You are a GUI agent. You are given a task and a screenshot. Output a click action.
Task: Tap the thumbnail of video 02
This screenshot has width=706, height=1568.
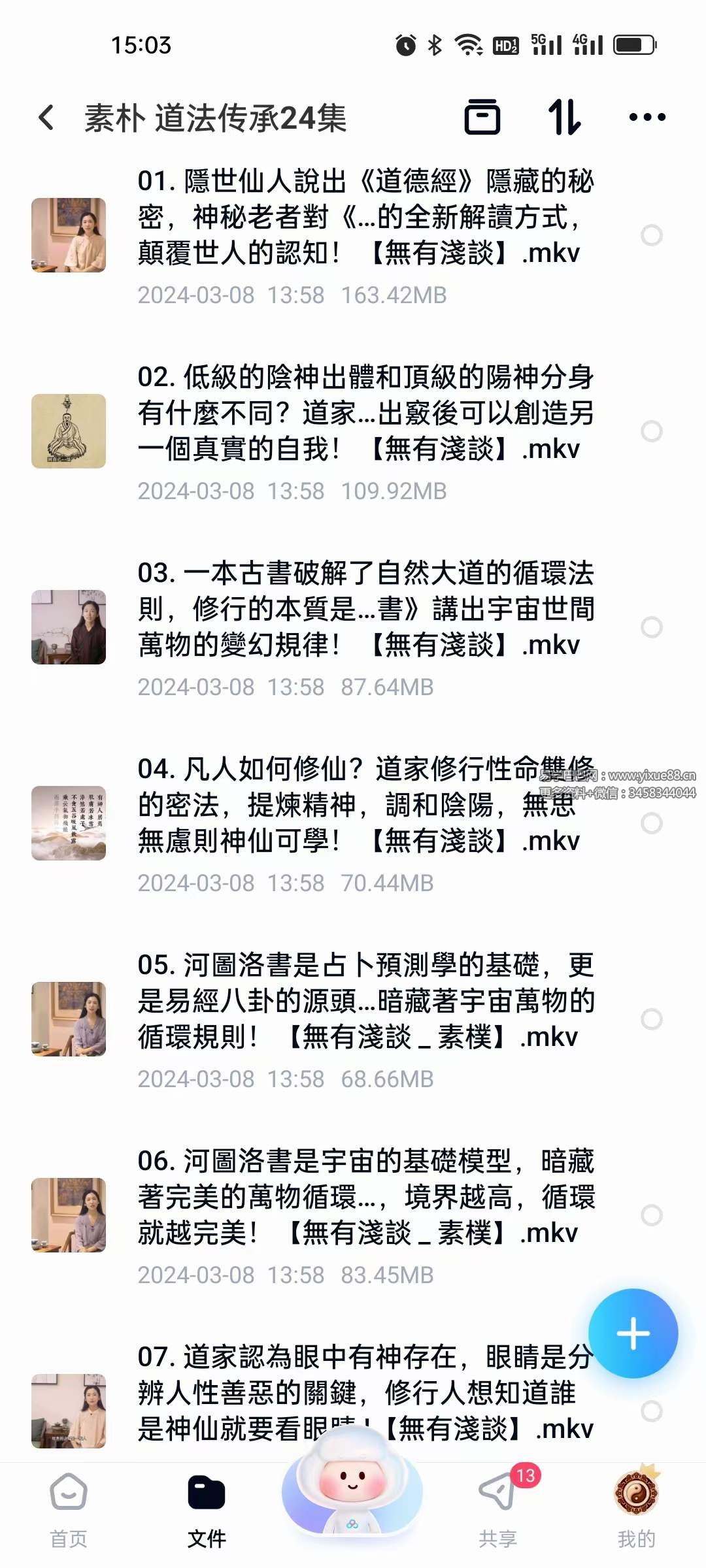click(69, 431)
